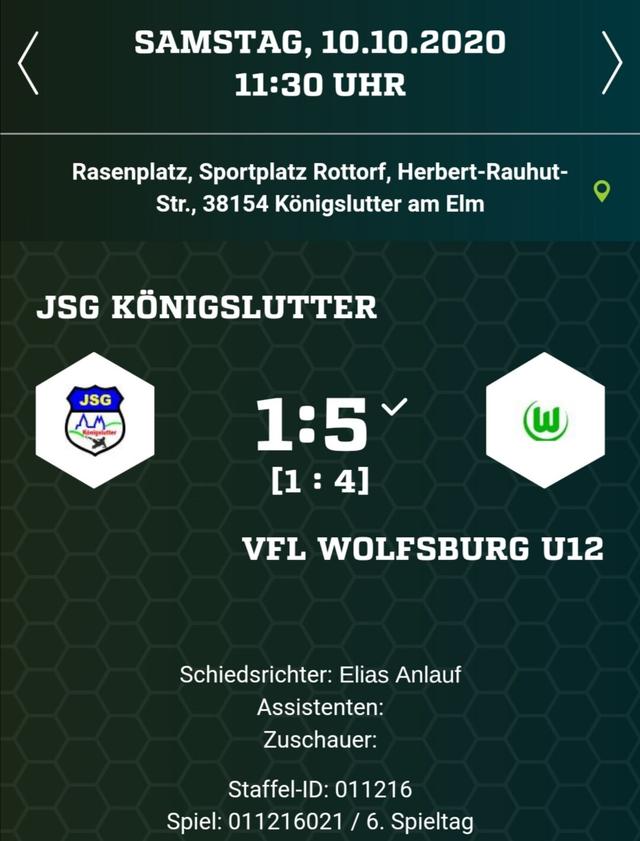Open the venue location map pin
The width and height of the screenshot is (640, 841).
(601, 190)
